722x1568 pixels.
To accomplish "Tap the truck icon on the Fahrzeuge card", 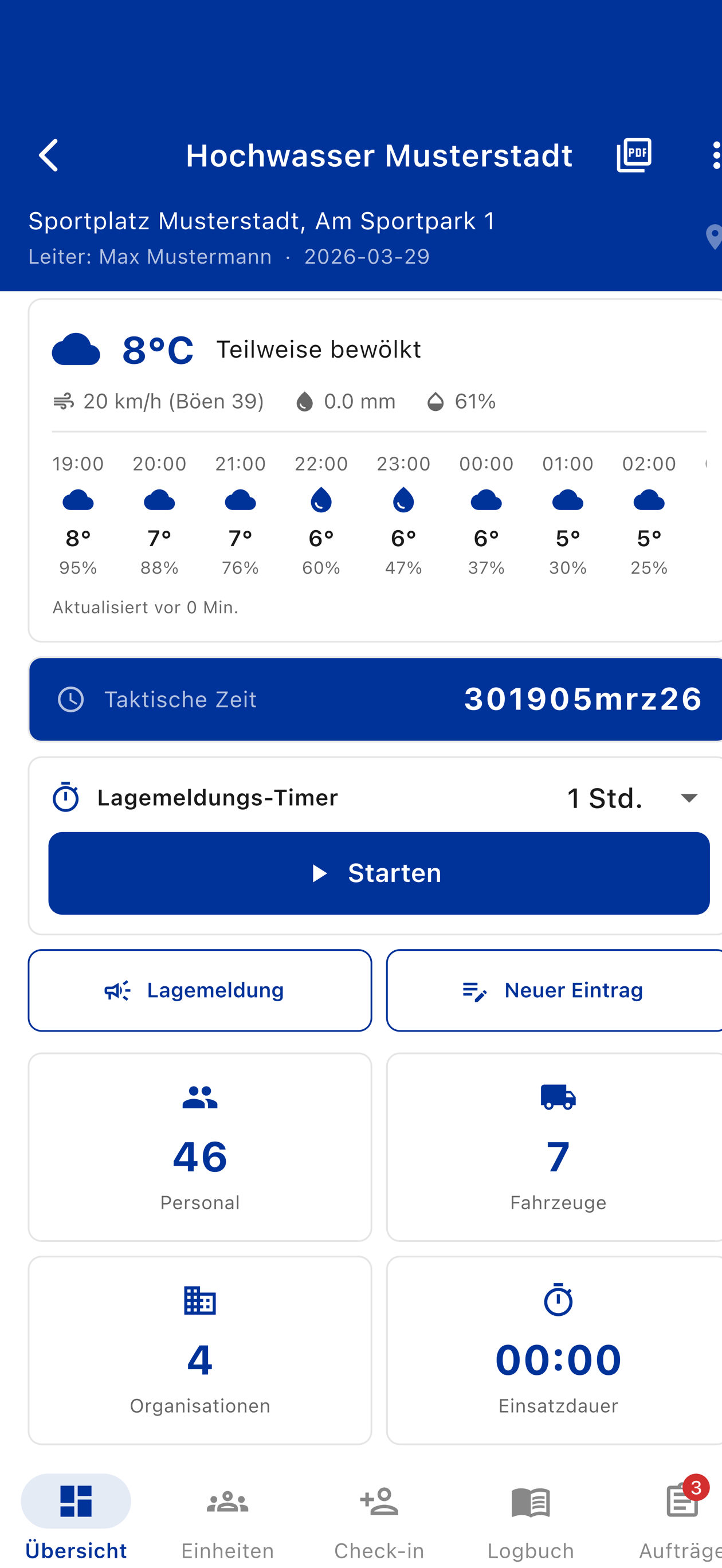I will [x=558, y=1098].
